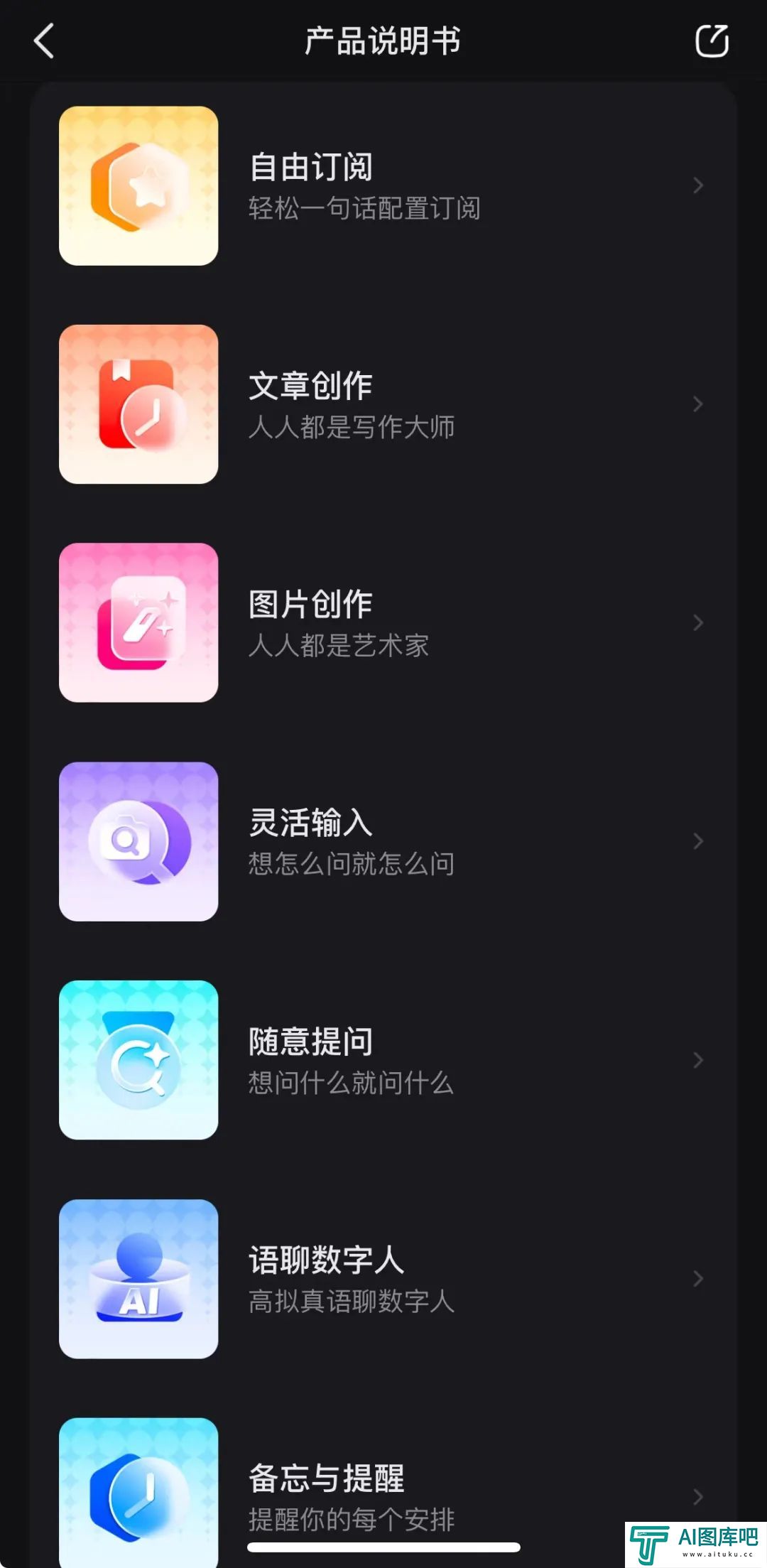The width and height of the screenshot is (767, 1568).
Task: Tap the share icon in the header
Action: tap(712, 40)
